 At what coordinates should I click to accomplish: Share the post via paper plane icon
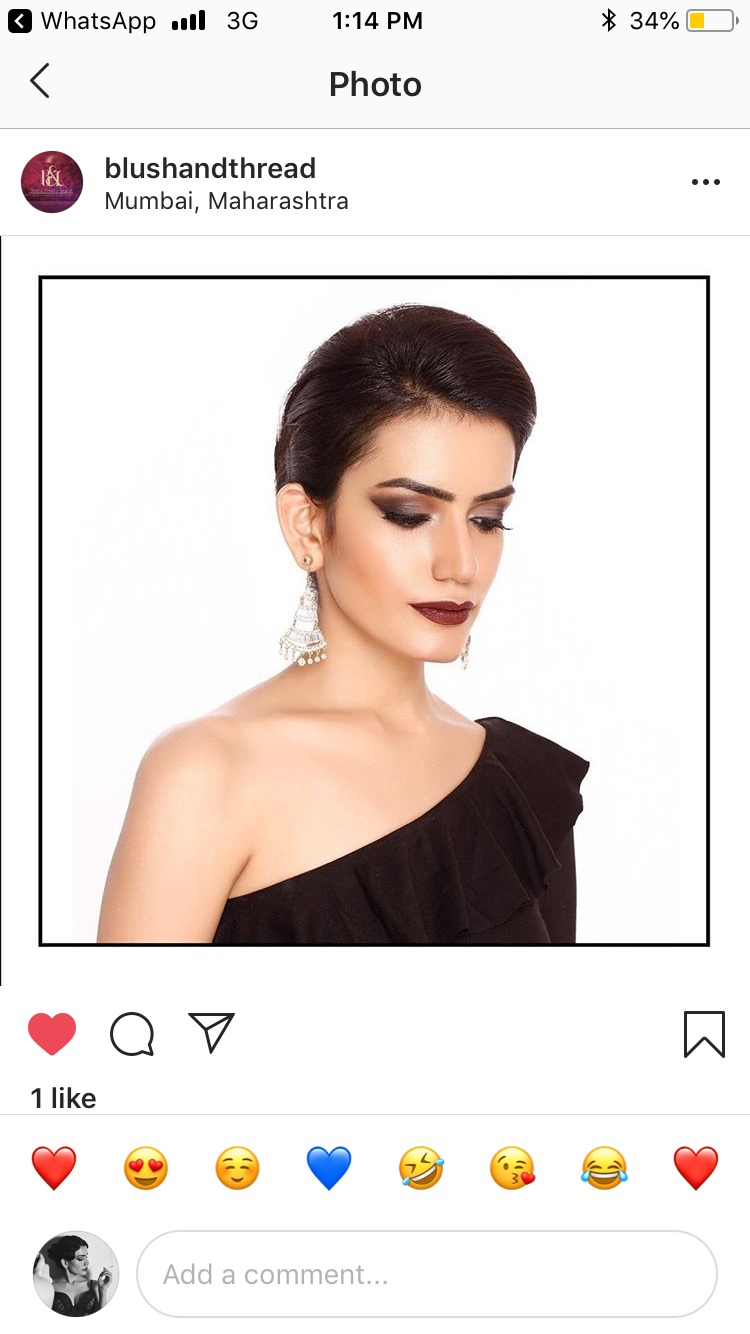coord(211,1033)
